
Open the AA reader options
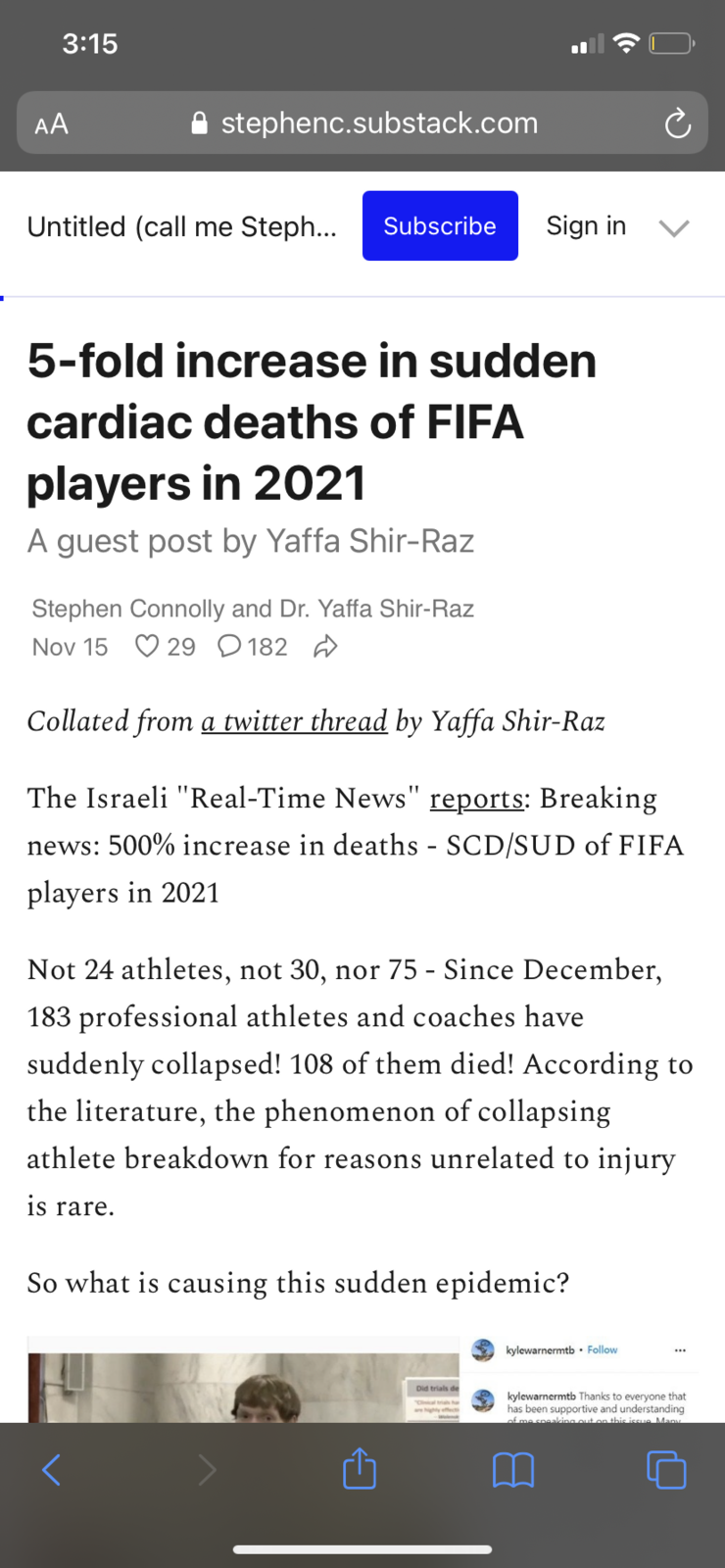[x=51, y=123]
